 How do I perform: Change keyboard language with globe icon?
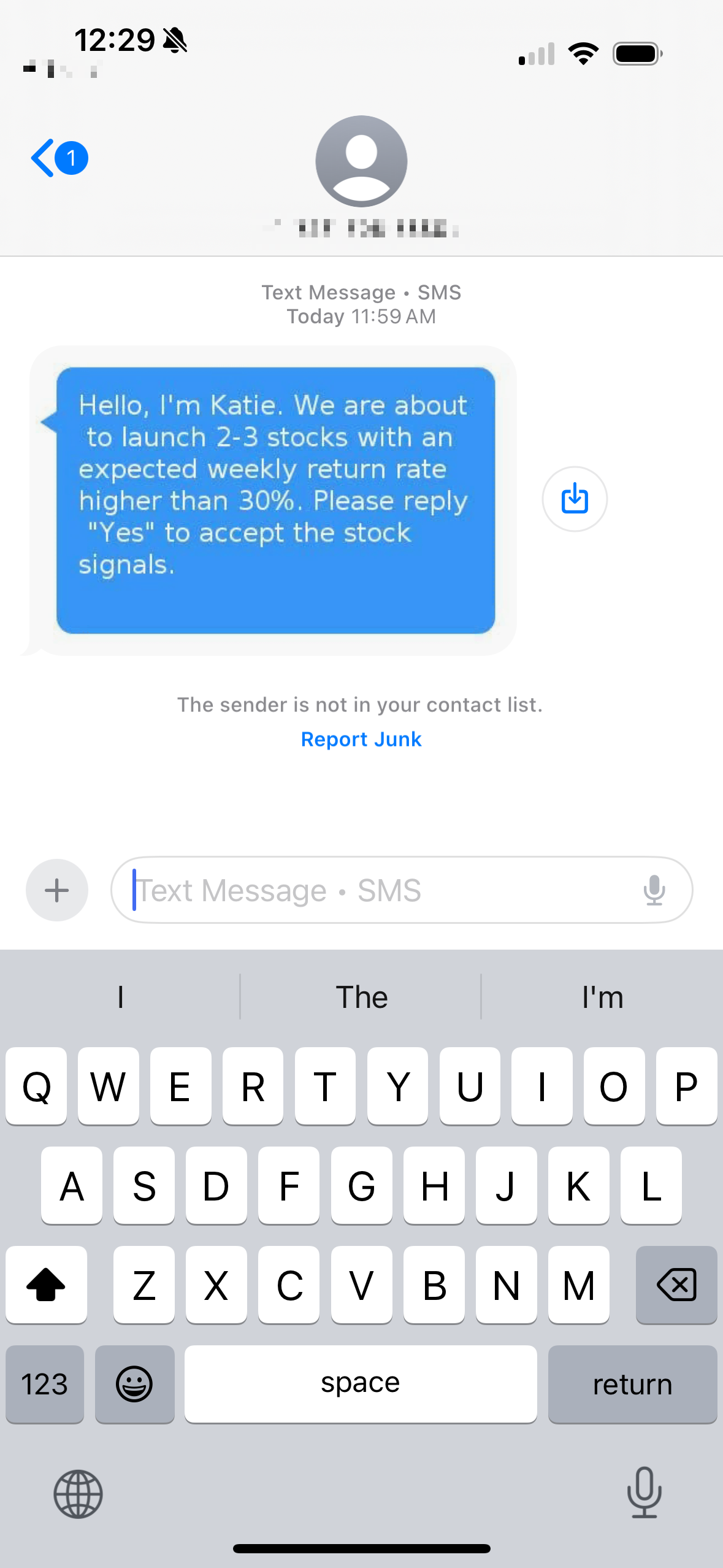78,1494
